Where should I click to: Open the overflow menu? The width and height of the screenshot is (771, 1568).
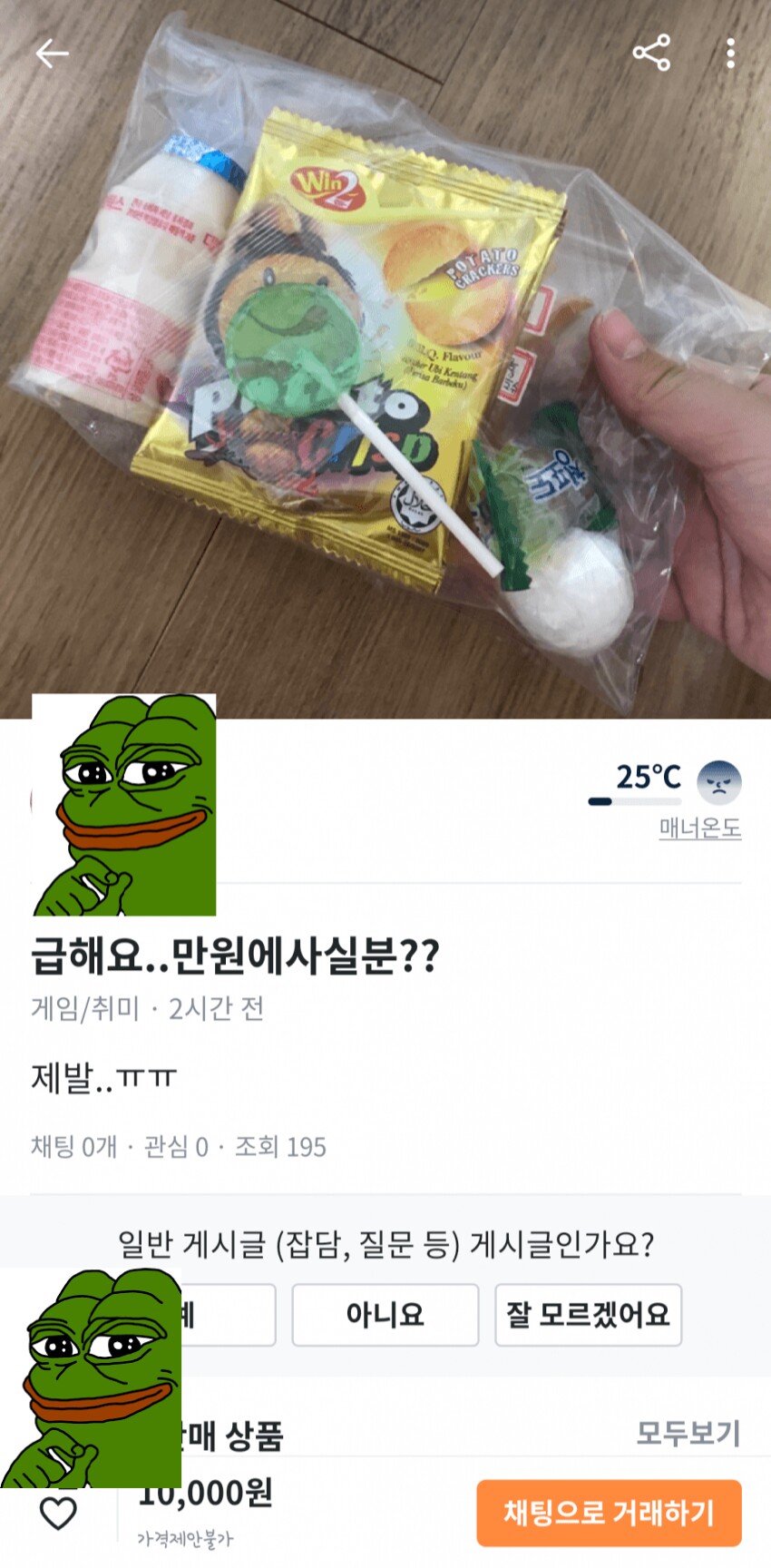730,54
